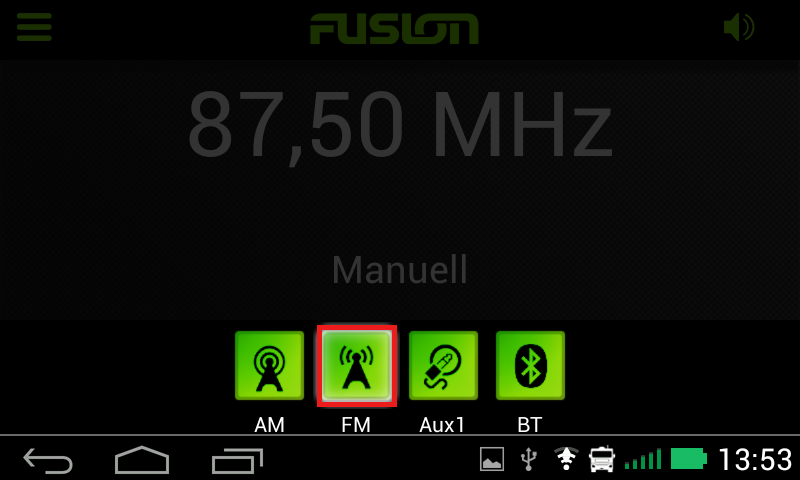Go to the Android home screen

pos(142,460)
